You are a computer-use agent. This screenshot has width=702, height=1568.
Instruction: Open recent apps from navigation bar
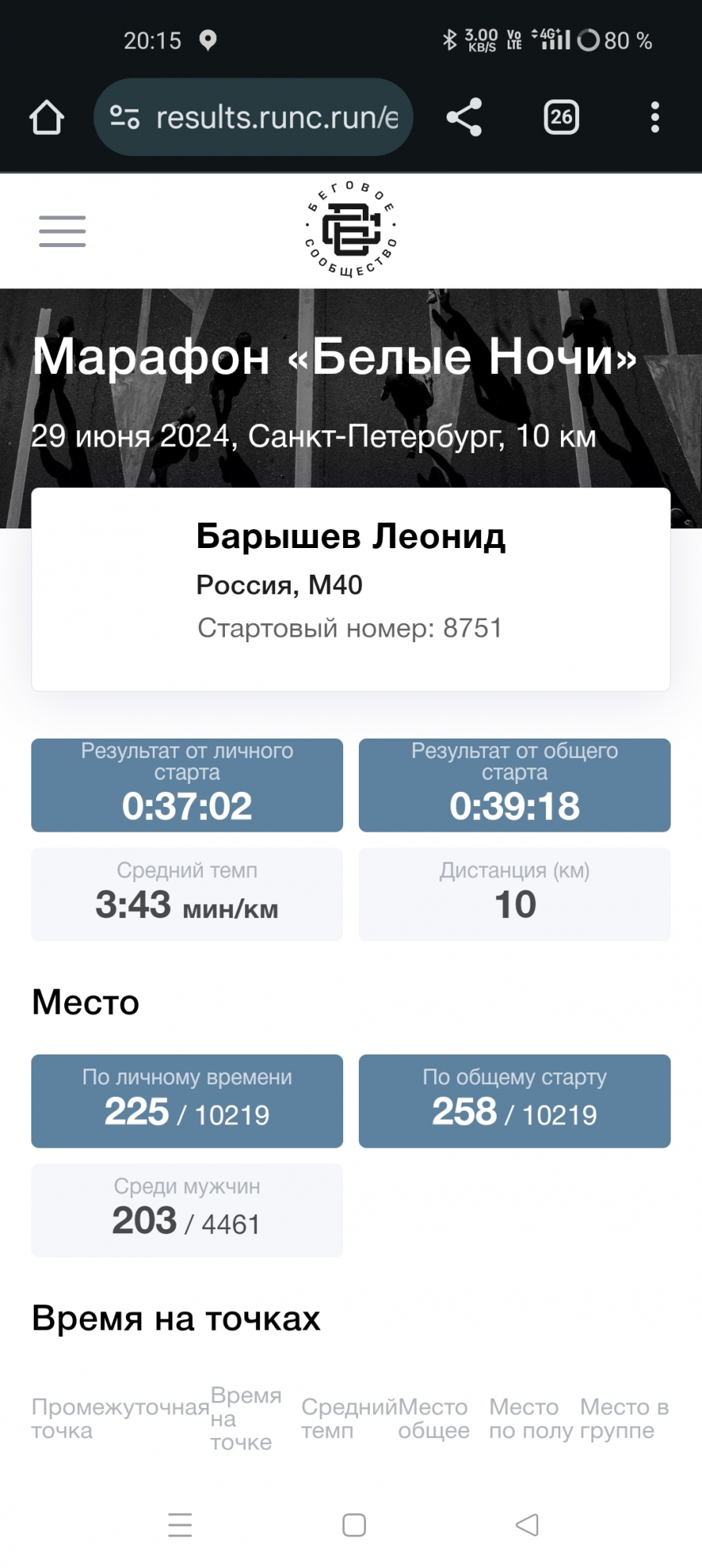(x=180, y=1525)
